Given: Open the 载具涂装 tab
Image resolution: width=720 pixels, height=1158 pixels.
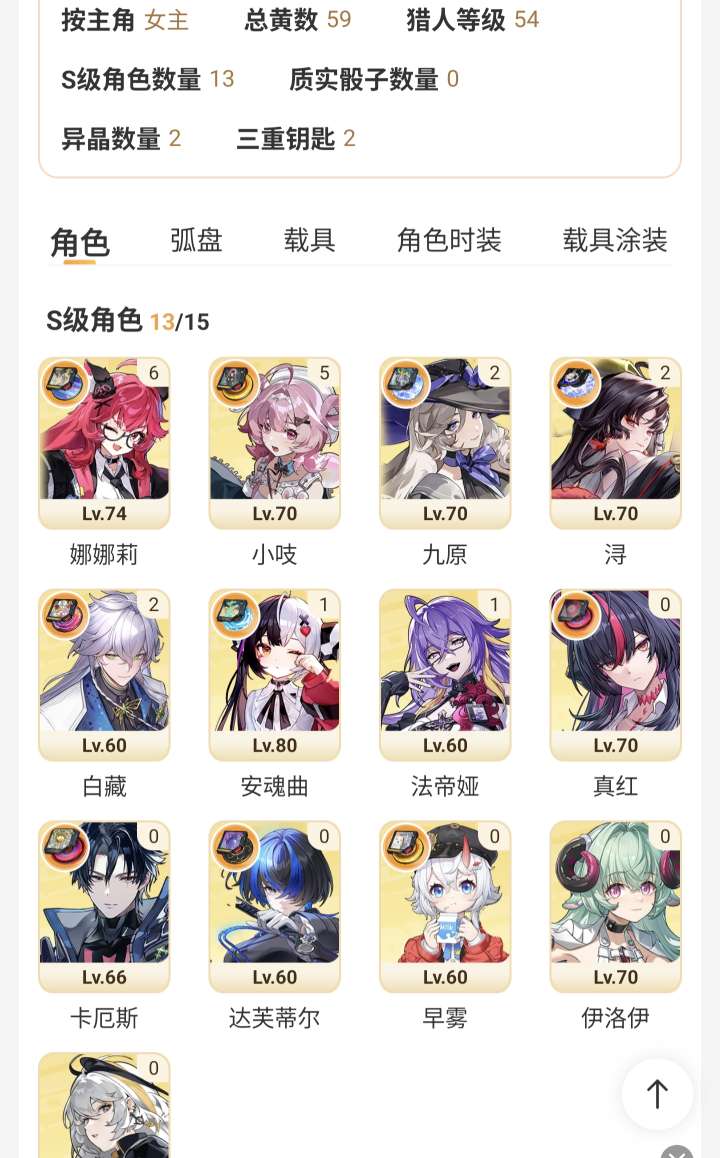Looking at the screenshot, I should (x=615, y=240).
